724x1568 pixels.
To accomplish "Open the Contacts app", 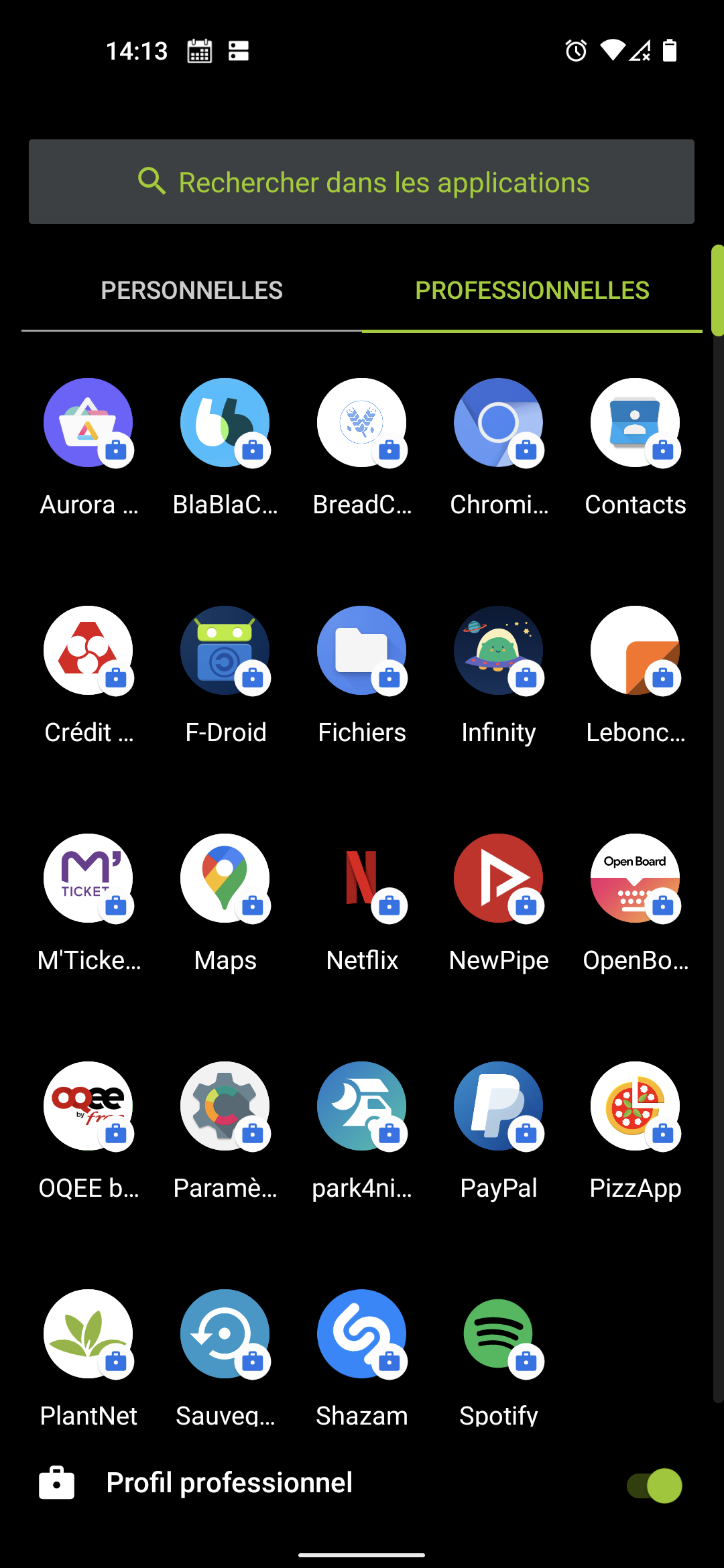I will coord(635,423).
